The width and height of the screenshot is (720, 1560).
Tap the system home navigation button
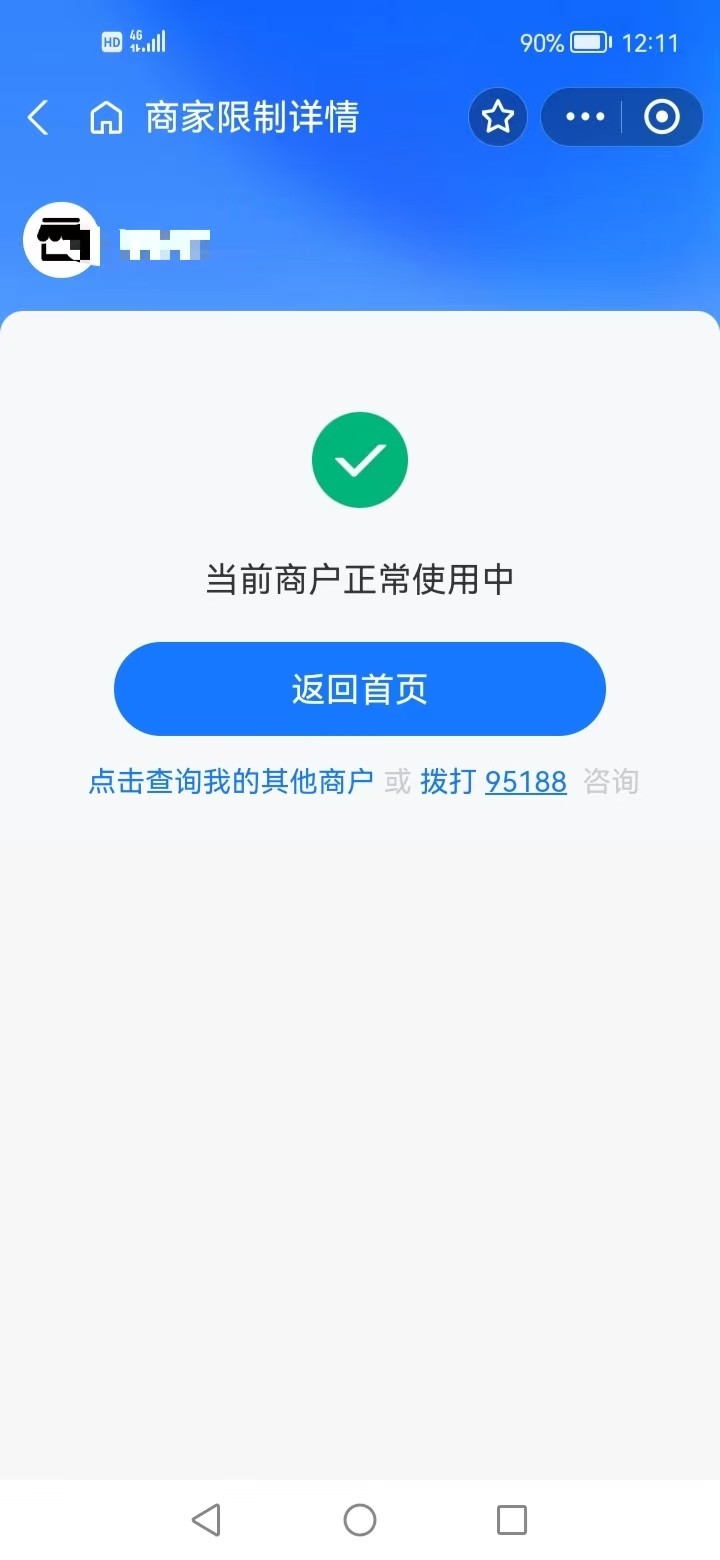[x=360, y=1520]
